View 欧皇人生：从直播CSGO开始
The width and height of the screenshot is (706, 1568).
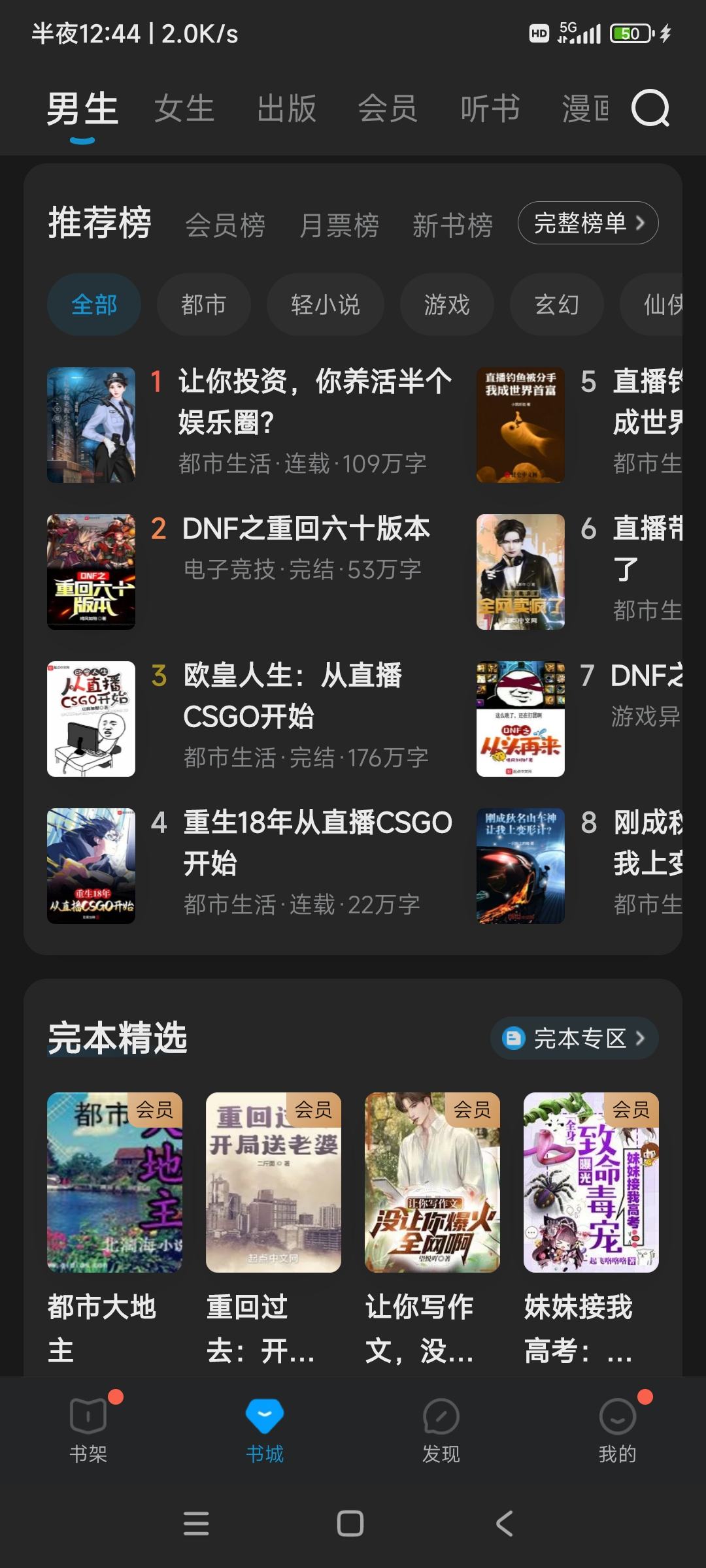tap(293, 696)
